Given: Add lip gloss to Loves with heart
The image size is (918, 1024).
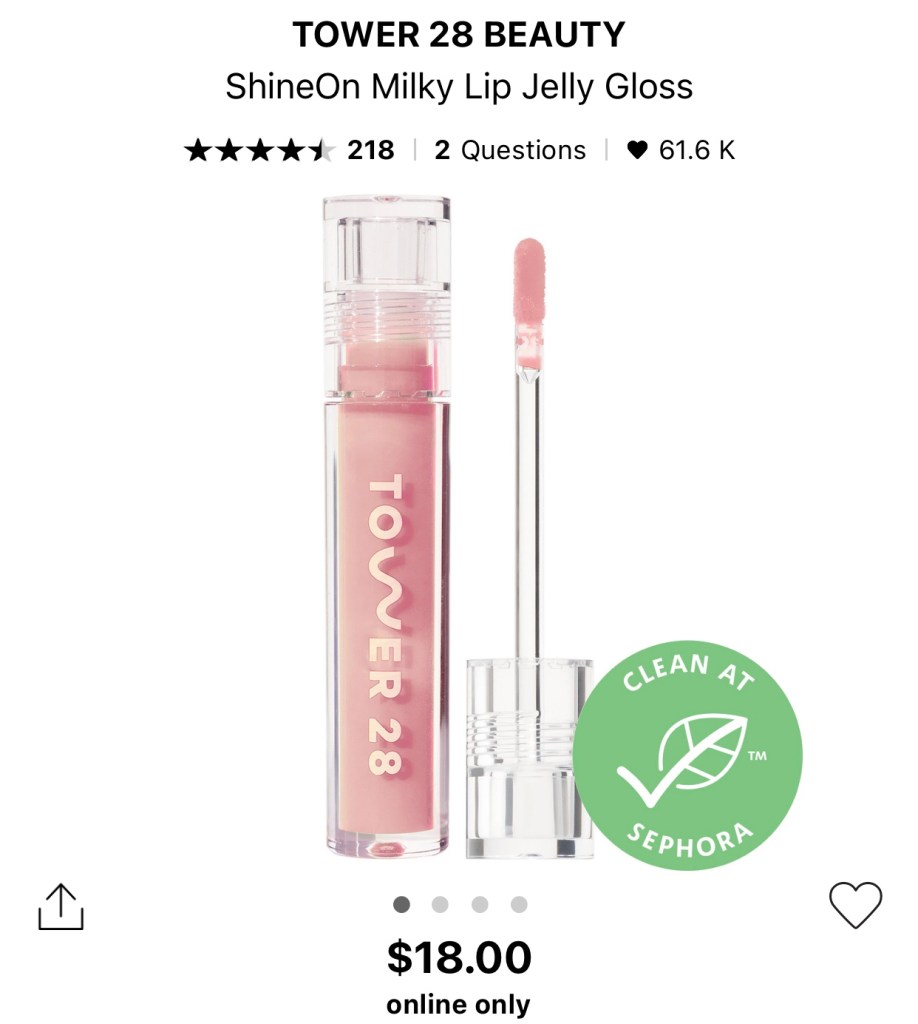Looking at the screenshot, I should coord(856,905).
